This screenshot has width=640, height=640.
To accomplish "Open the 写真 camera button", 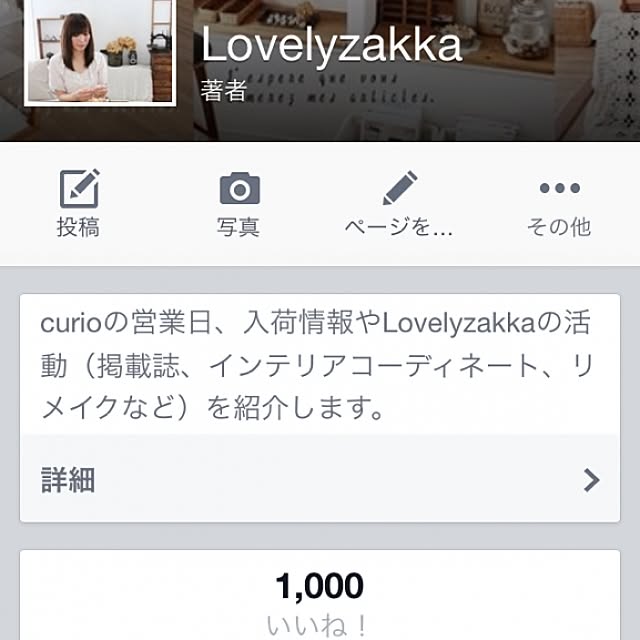I will coord(239,204).
